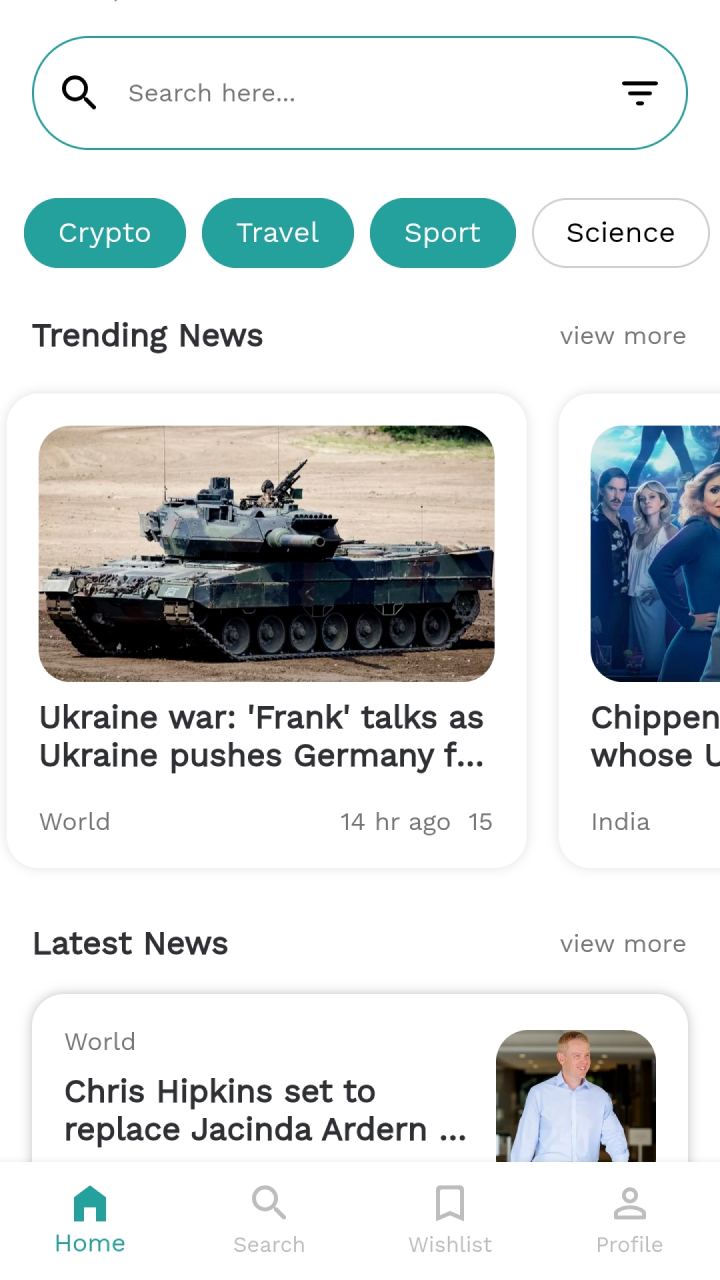Select the Travel category chip
This screenshot has width=720, height=1280.
[x=278, y=233]
